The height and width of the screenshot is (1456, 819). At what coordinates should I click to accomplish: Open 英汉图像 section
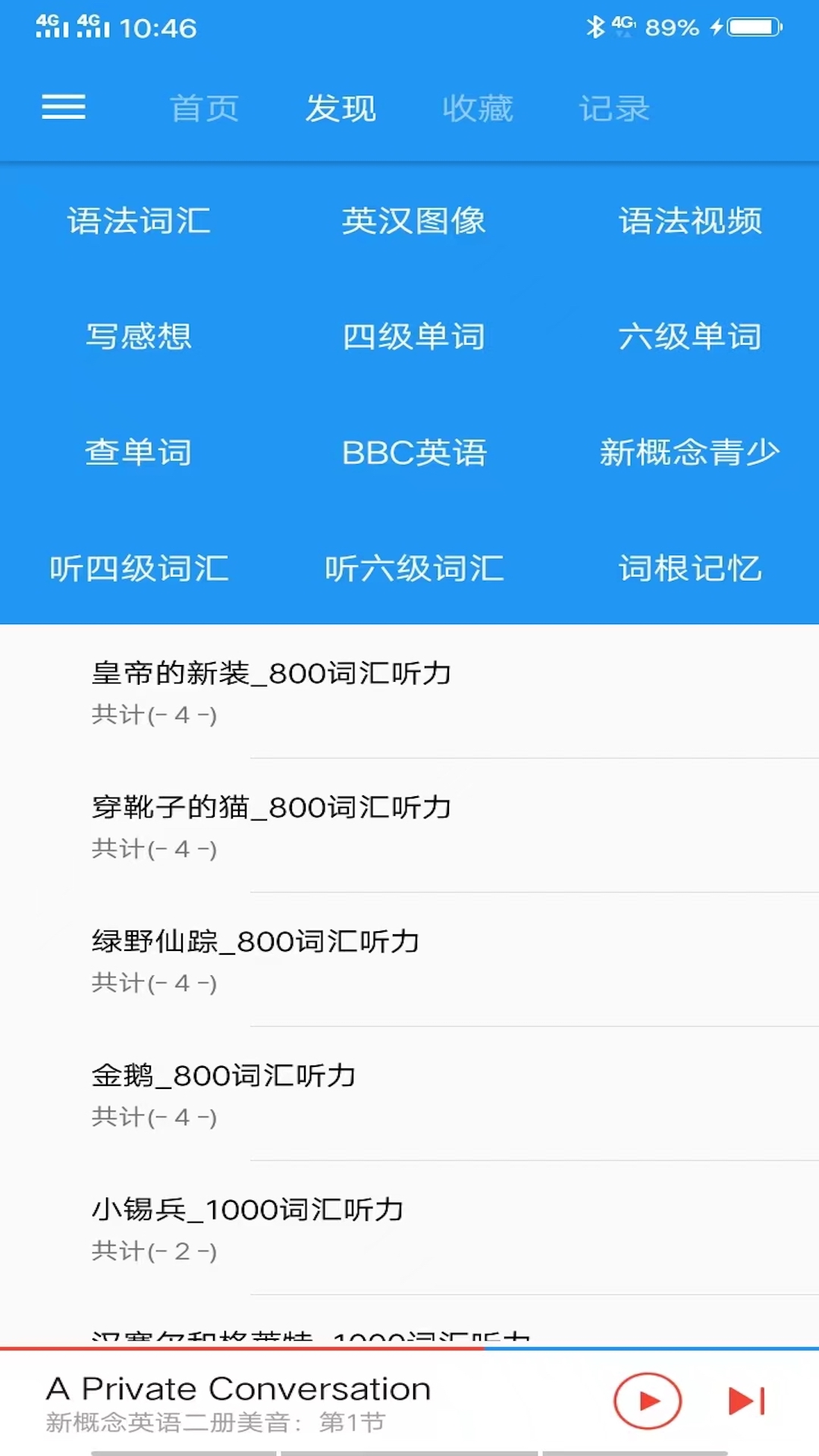[x=413, y=221]
